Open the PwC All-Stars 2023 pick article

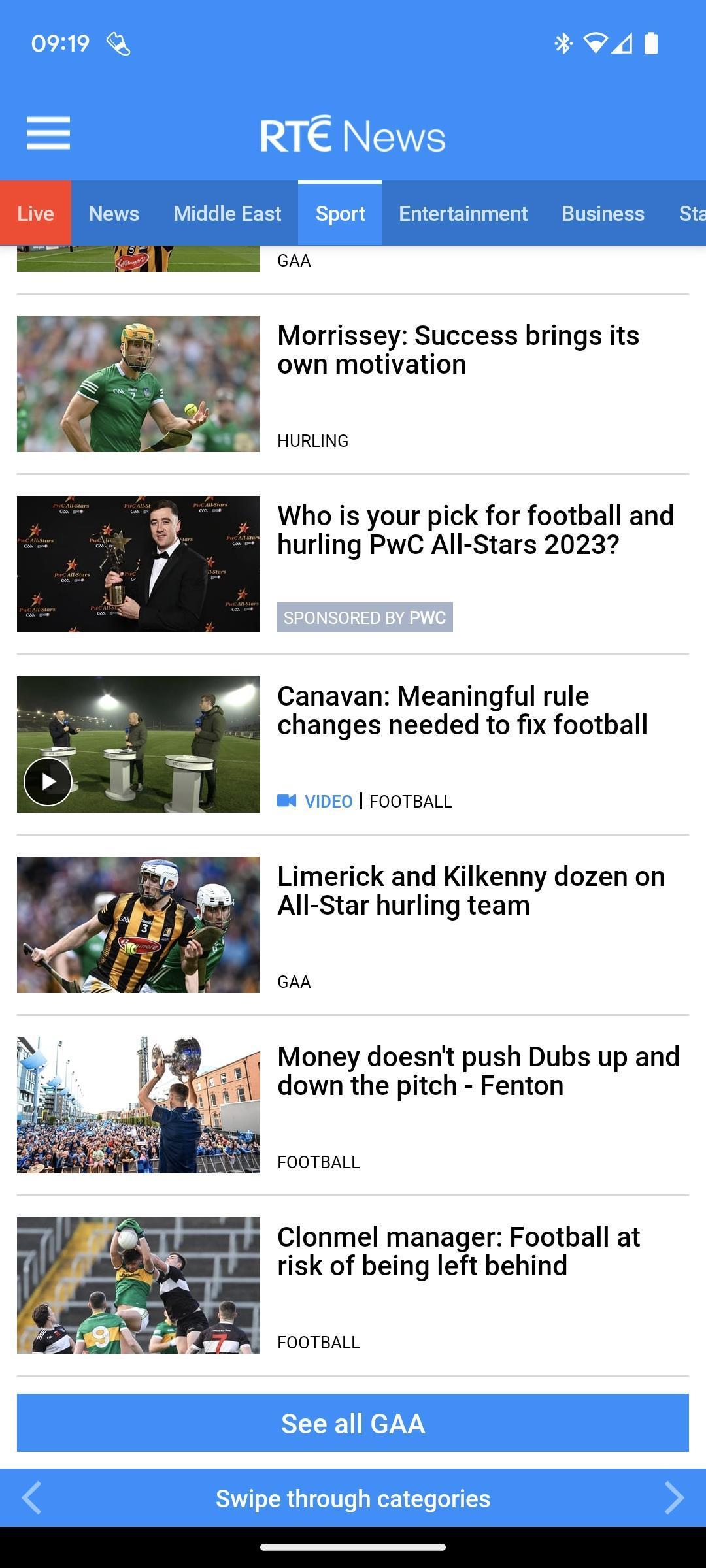tap(475, 531)
